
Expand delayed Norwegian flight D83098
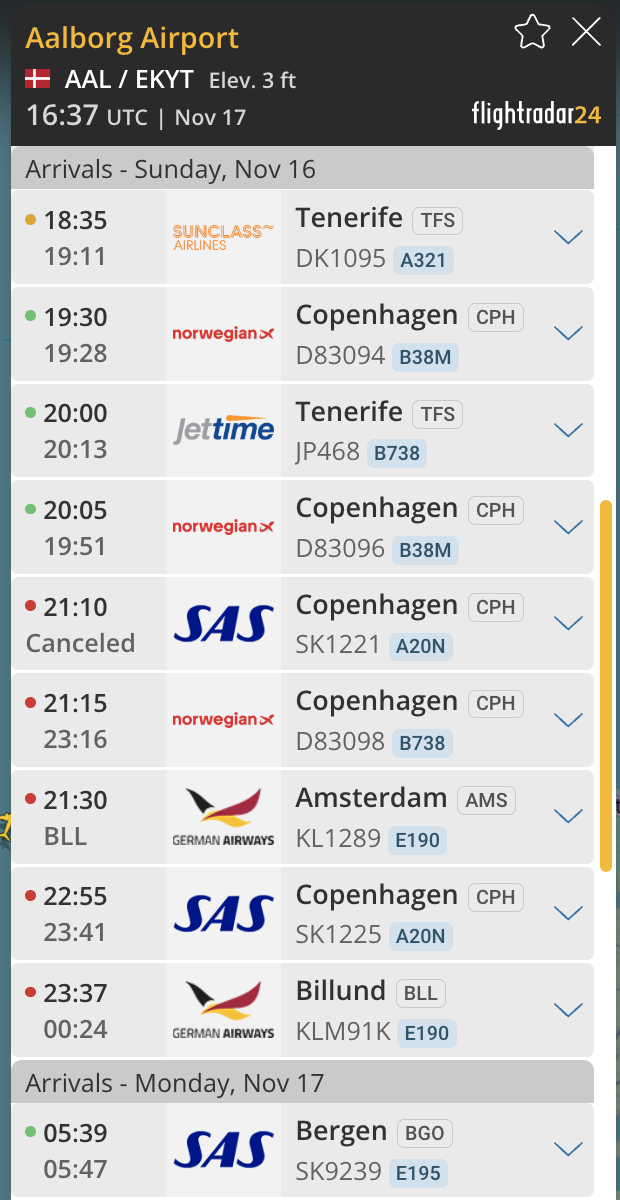[x=568, y=720]
